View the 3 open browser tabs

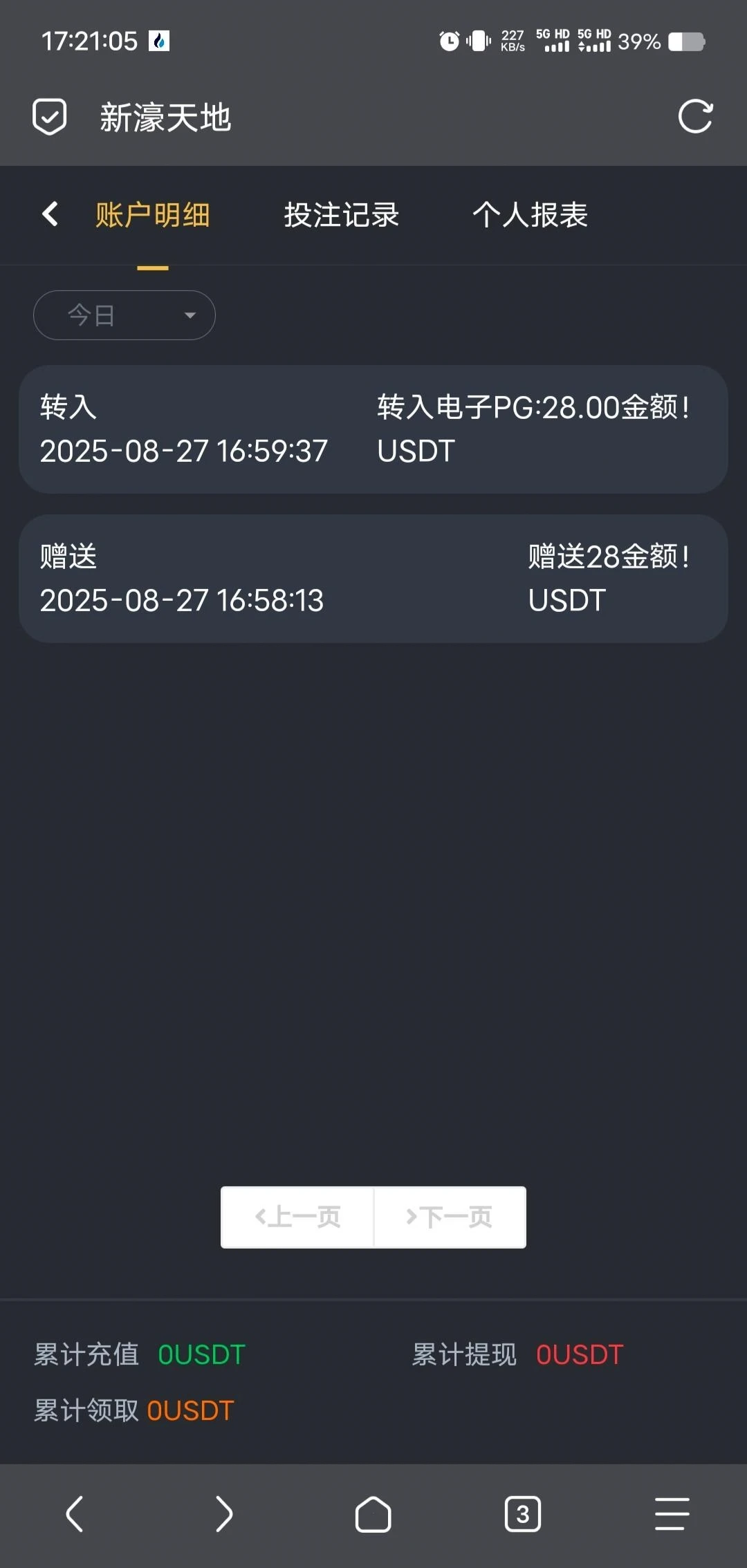pos(523,1514)
